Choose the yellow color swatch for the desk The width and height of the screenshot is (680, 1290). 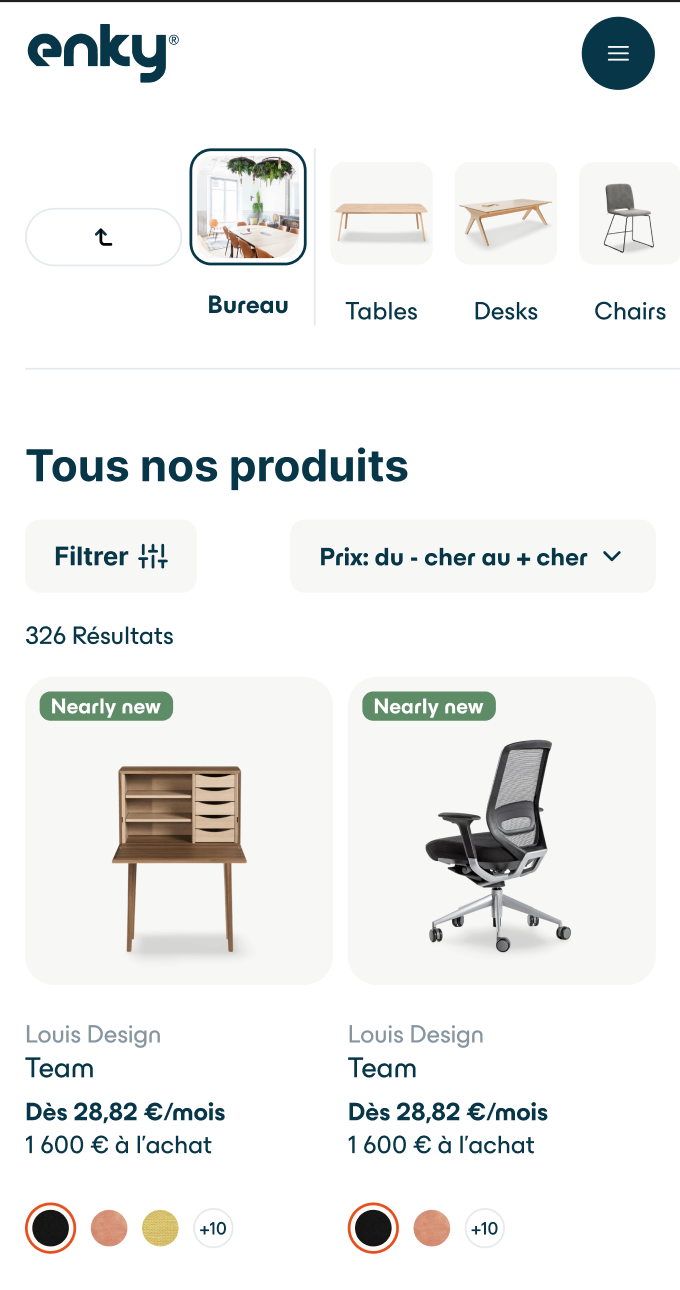click(160, 1228)
